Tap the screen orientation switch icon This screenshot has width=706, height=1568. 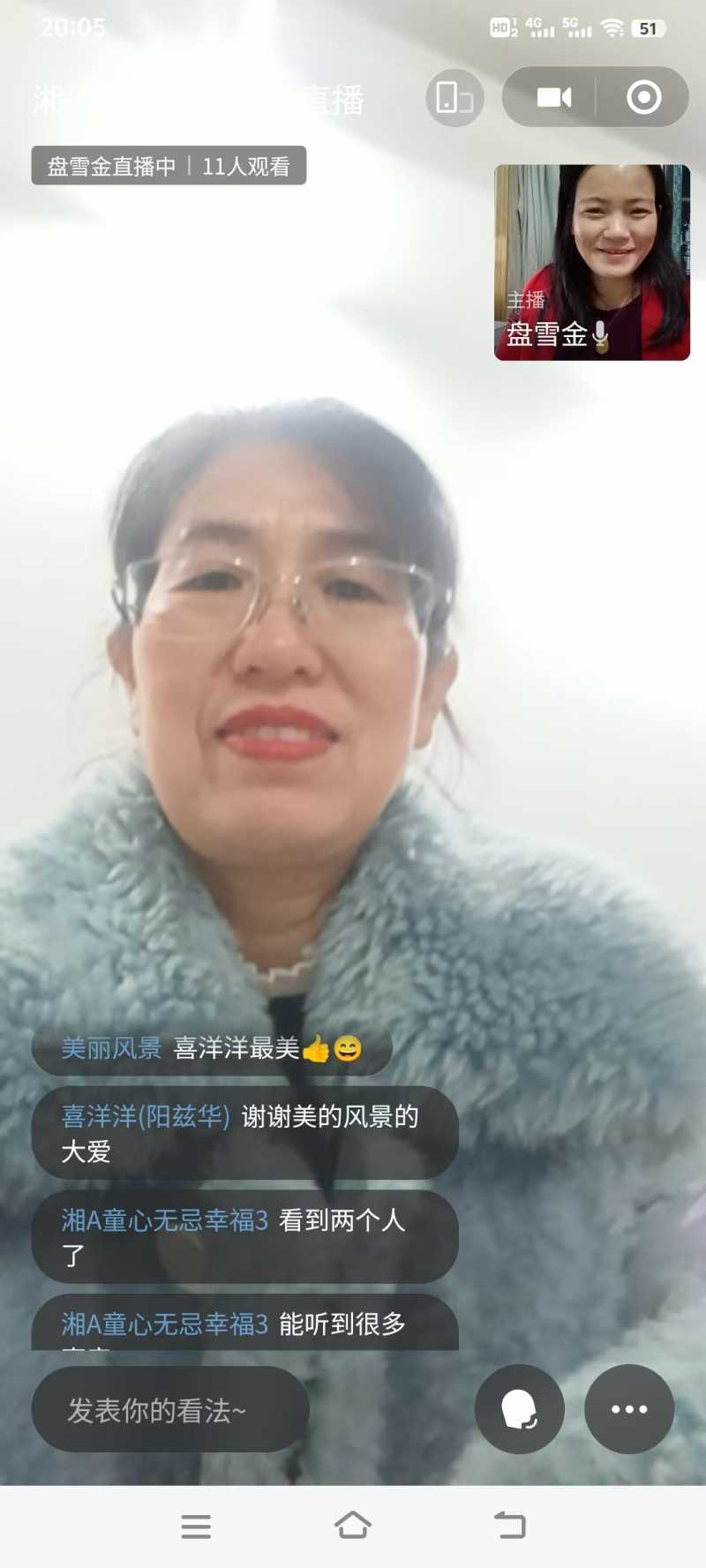pos(454,97)
